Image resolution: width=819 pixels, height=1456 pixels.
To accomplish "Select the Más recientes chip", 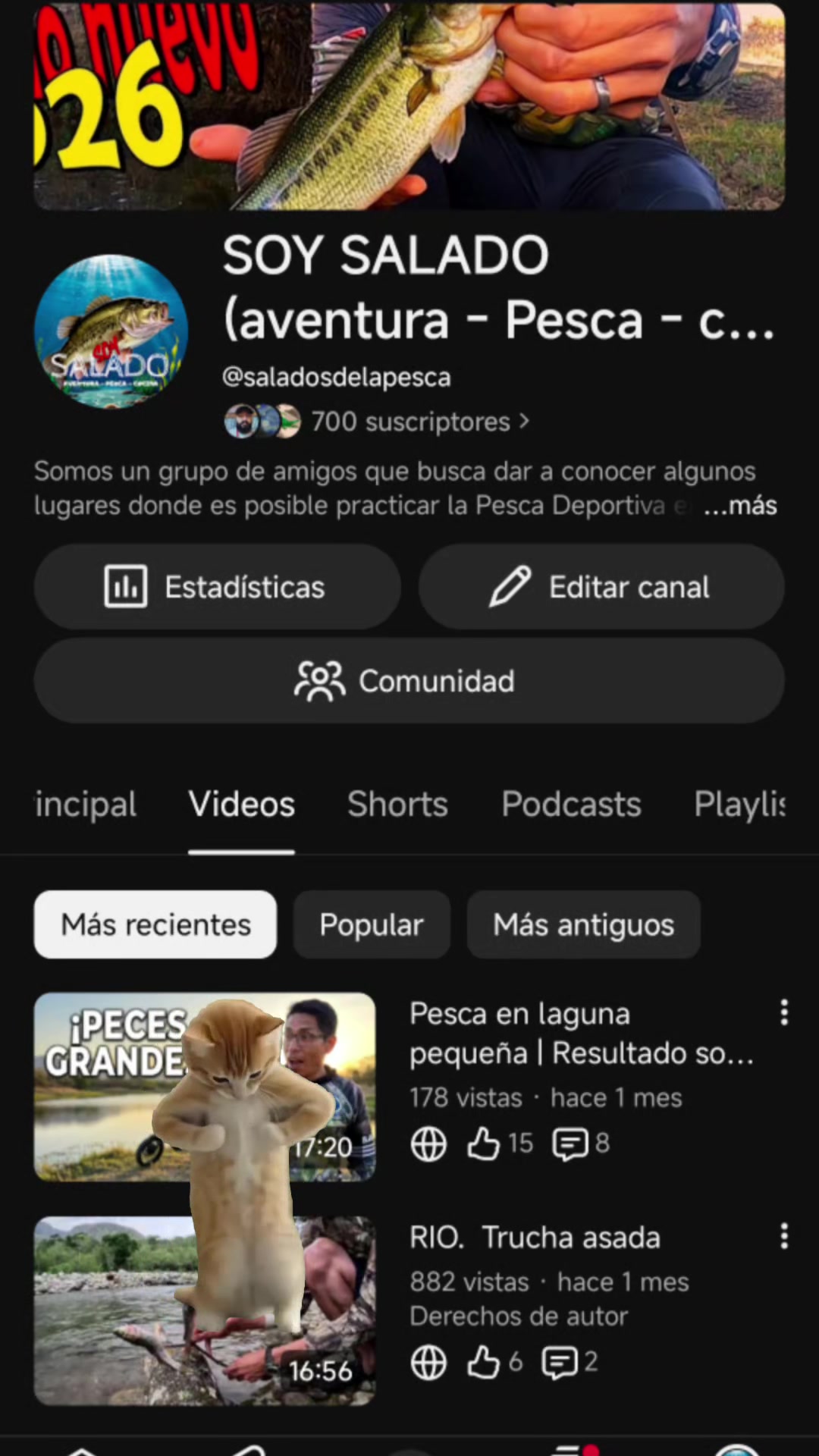I will (155, 924).
